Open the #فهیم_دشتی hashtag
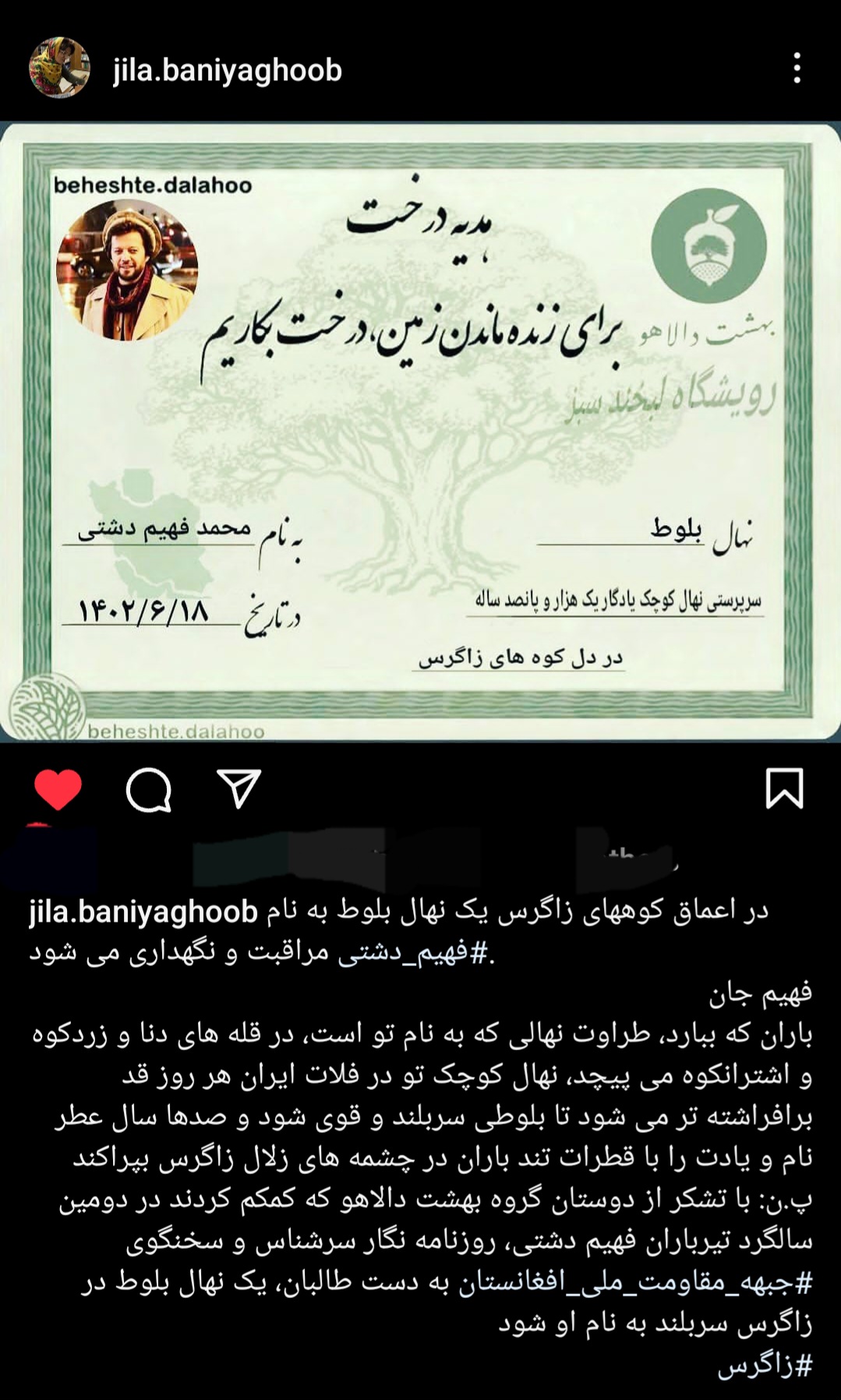The image size is (841, 1400). (x=402, y=953)
